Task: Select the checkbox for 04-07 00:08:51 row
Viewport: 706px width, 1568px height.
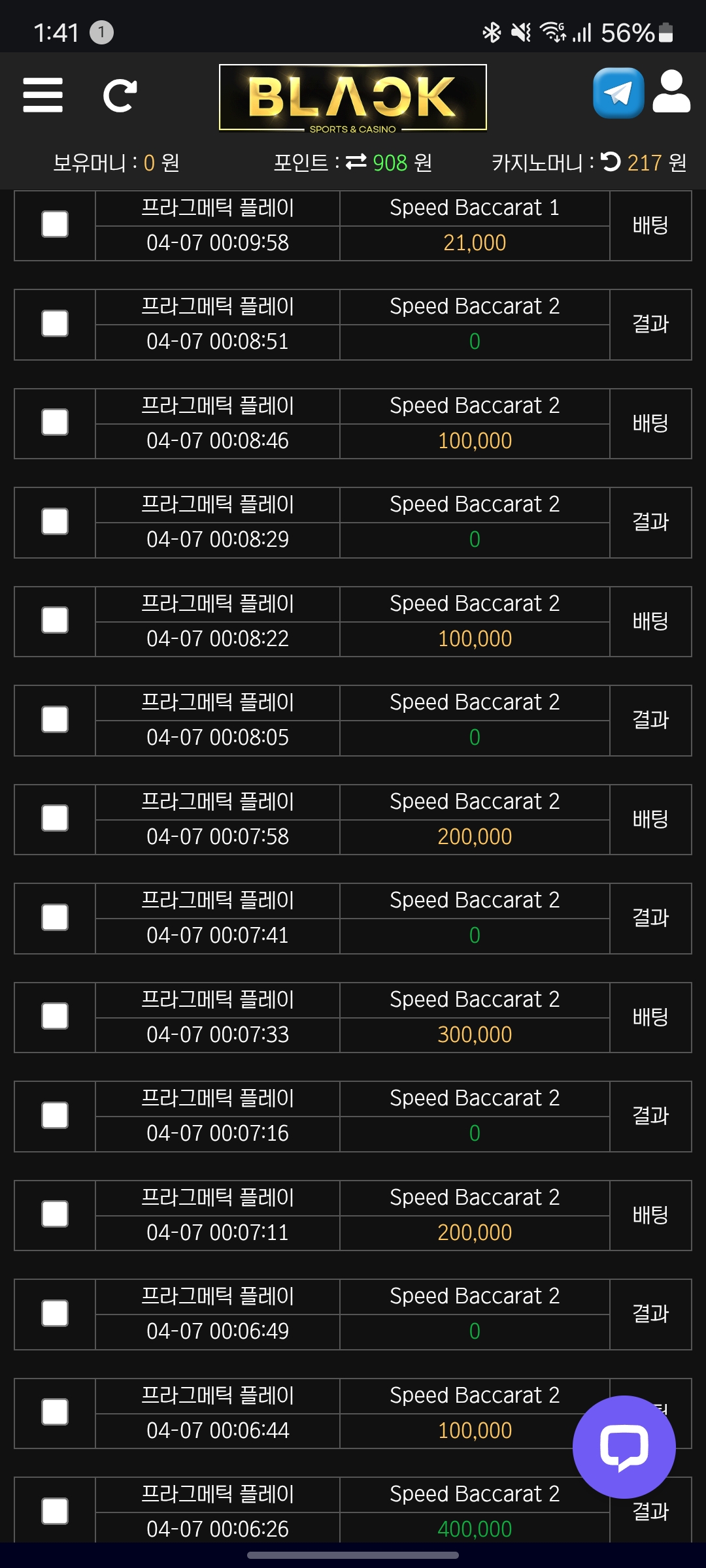Action: (x=55, y=323)
